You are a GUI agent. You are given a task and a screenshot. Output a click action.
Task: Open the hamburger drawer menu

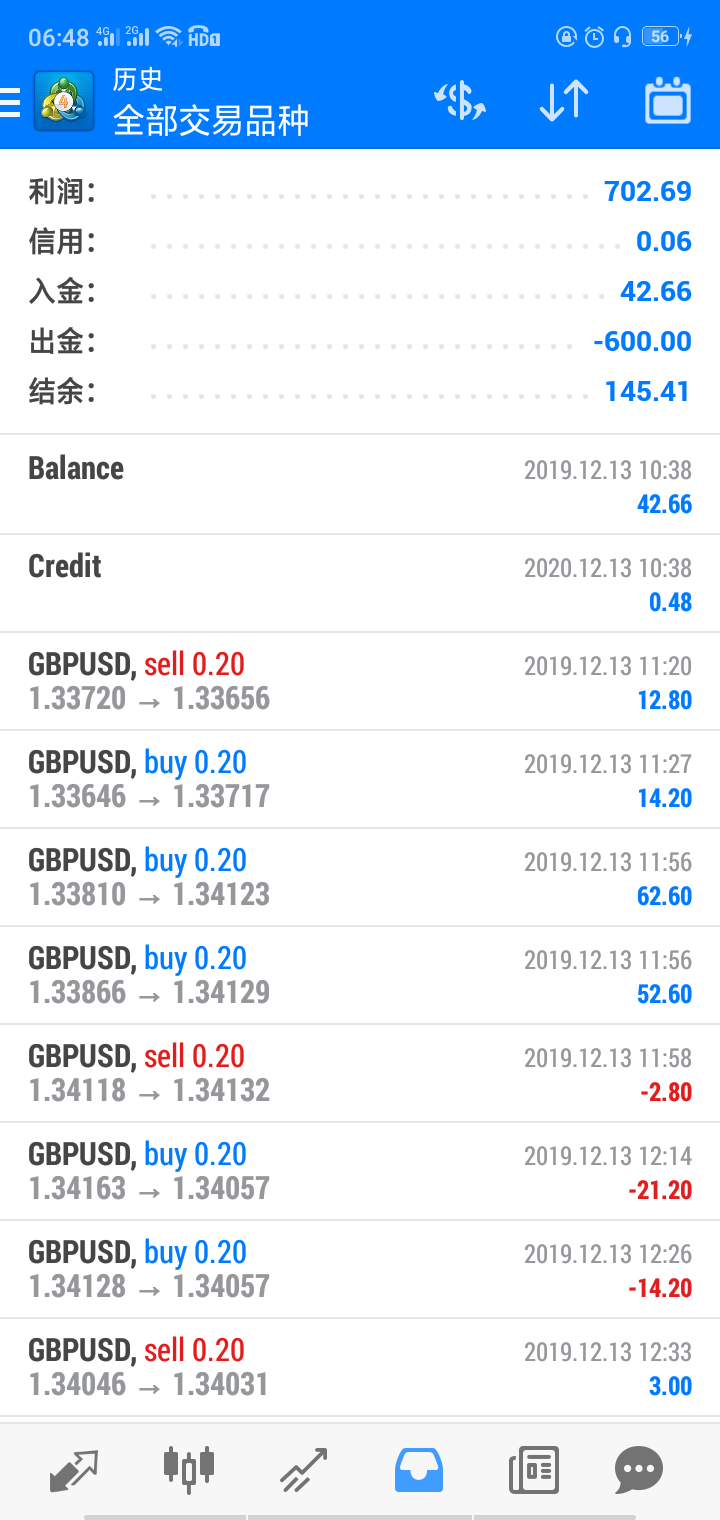click(10, 102)
